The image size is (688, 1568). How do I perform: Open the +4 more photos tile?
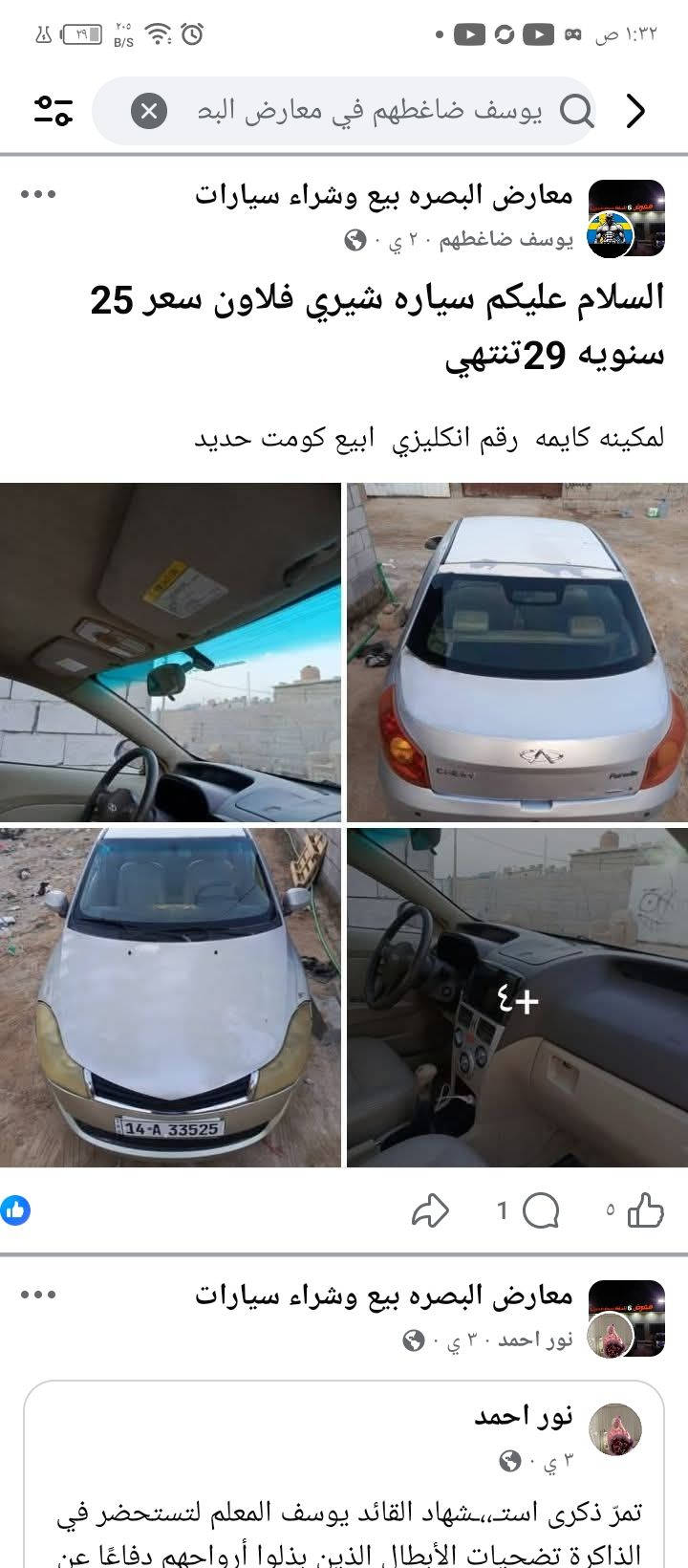pyautogui.click(x=516, y=997)
